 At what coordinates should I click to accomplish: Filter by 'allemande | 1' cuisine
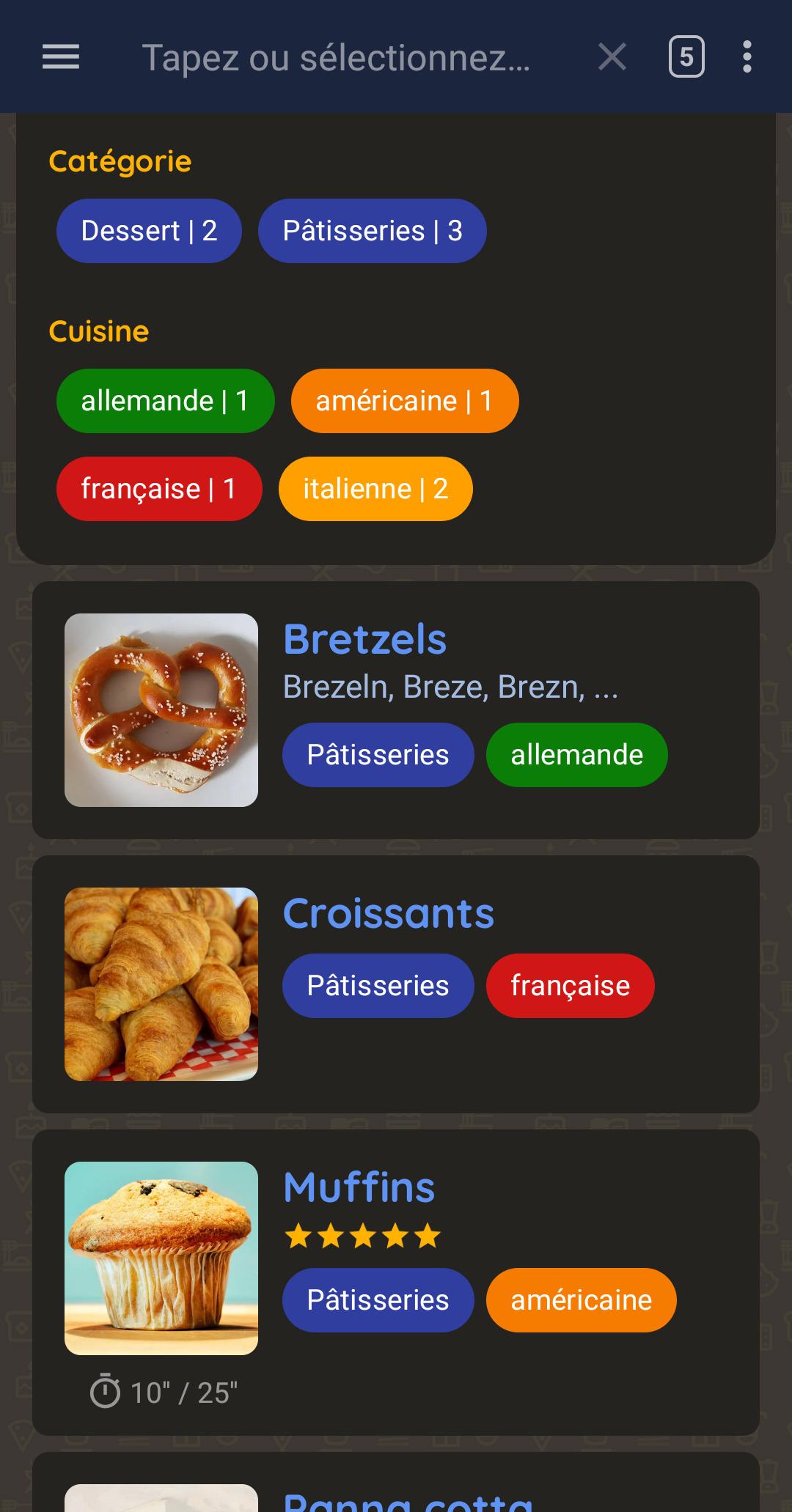(165, 401)
